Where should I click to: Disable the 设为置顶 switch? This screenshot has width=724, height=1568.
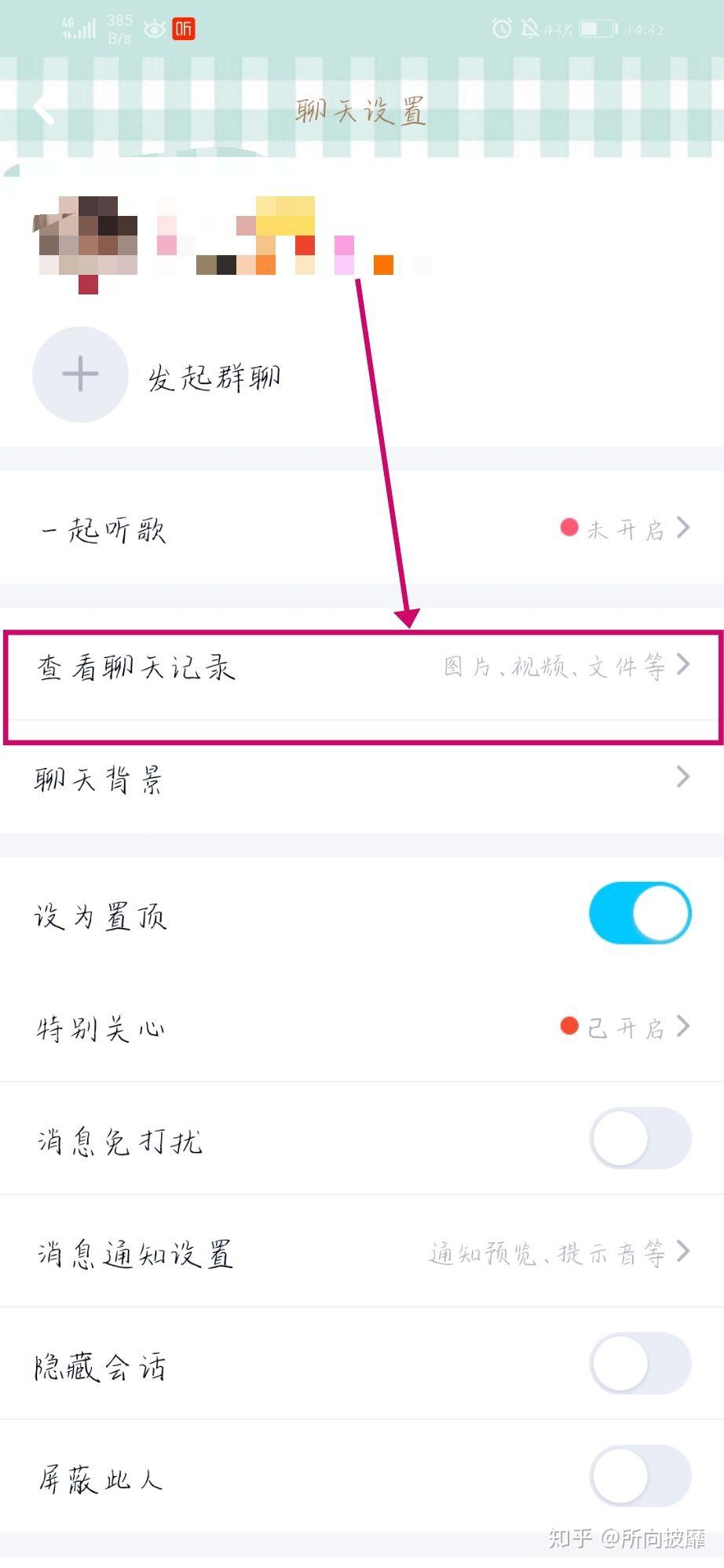point(638,912)
